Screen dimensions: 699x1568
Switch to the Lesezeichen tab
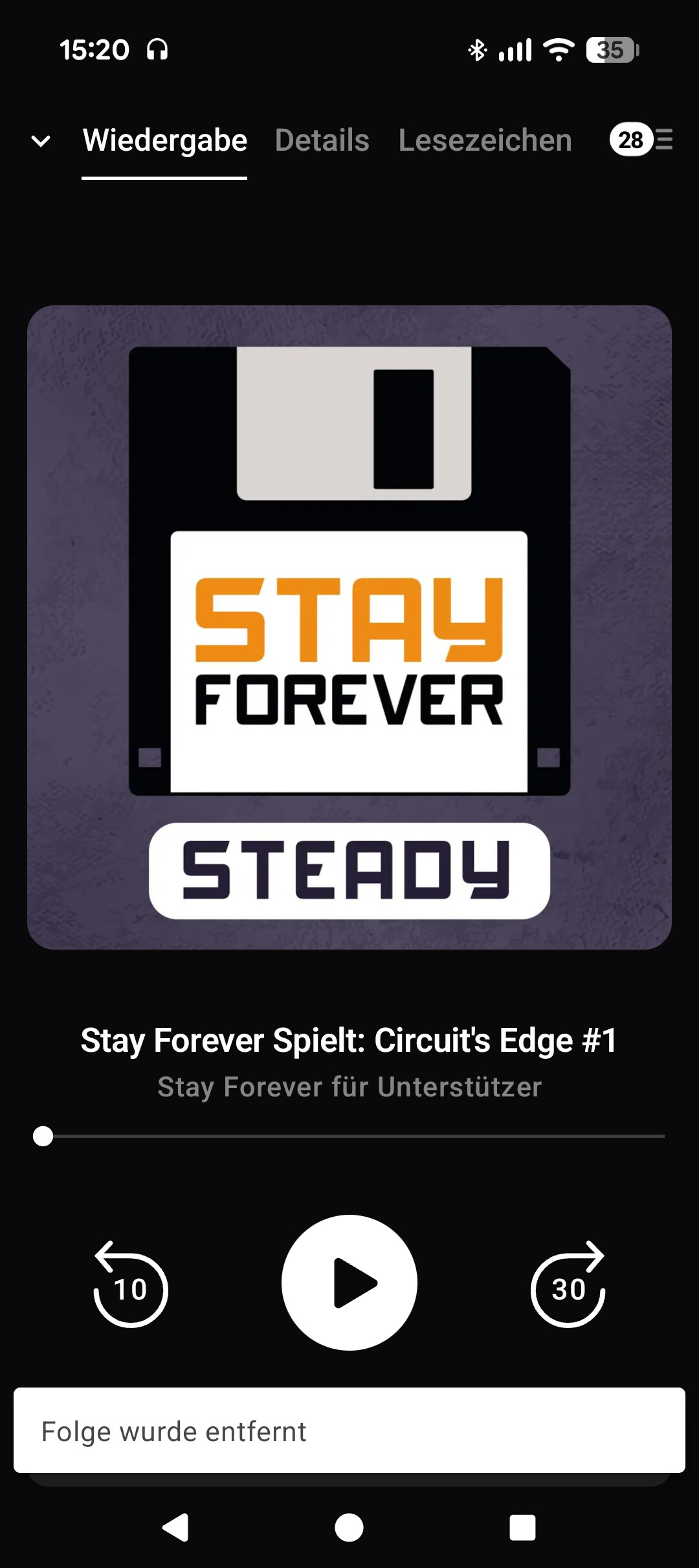click(x=485, y=140)
